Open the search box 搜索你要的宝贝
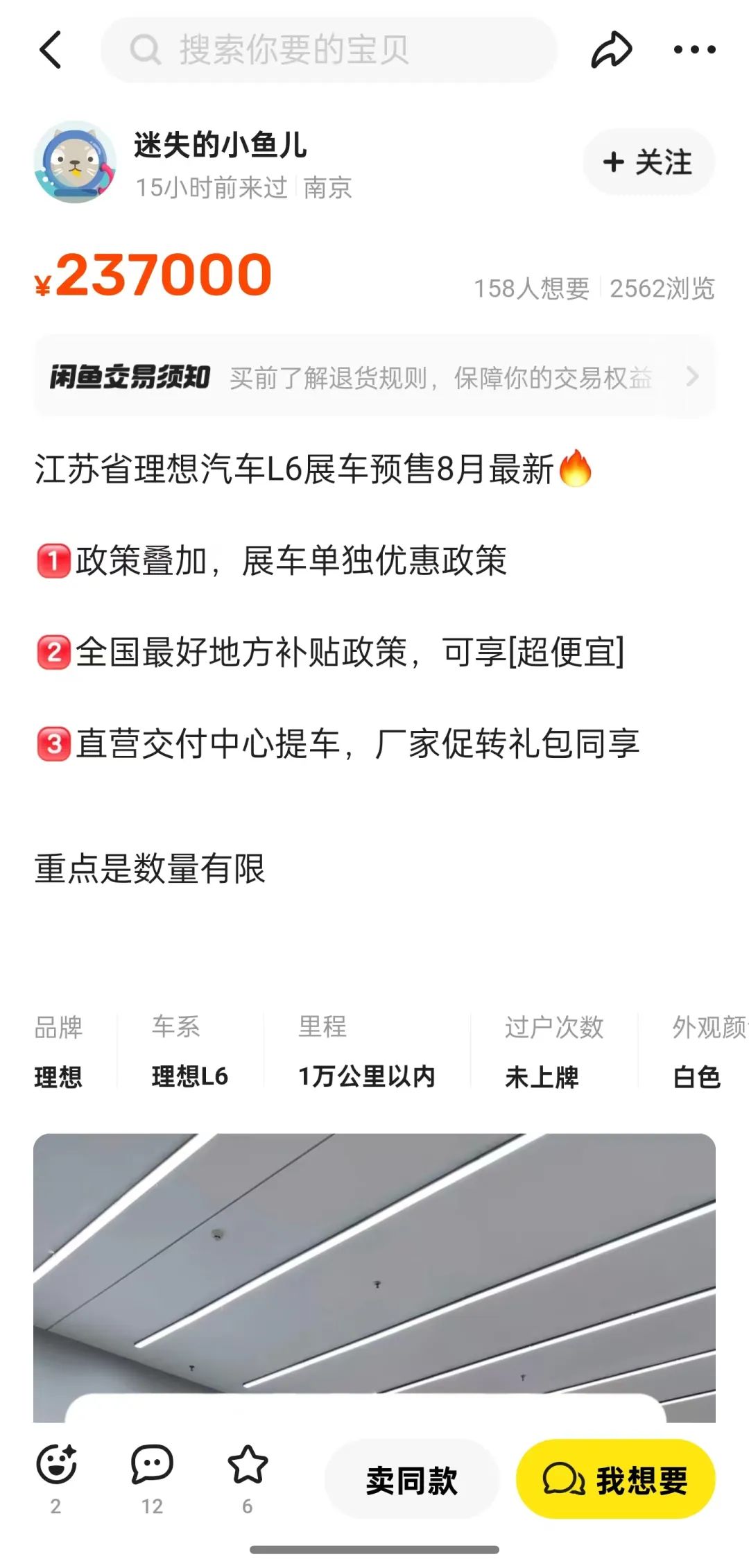Viewport: 749px width, 1568px height. click(329, 50)
